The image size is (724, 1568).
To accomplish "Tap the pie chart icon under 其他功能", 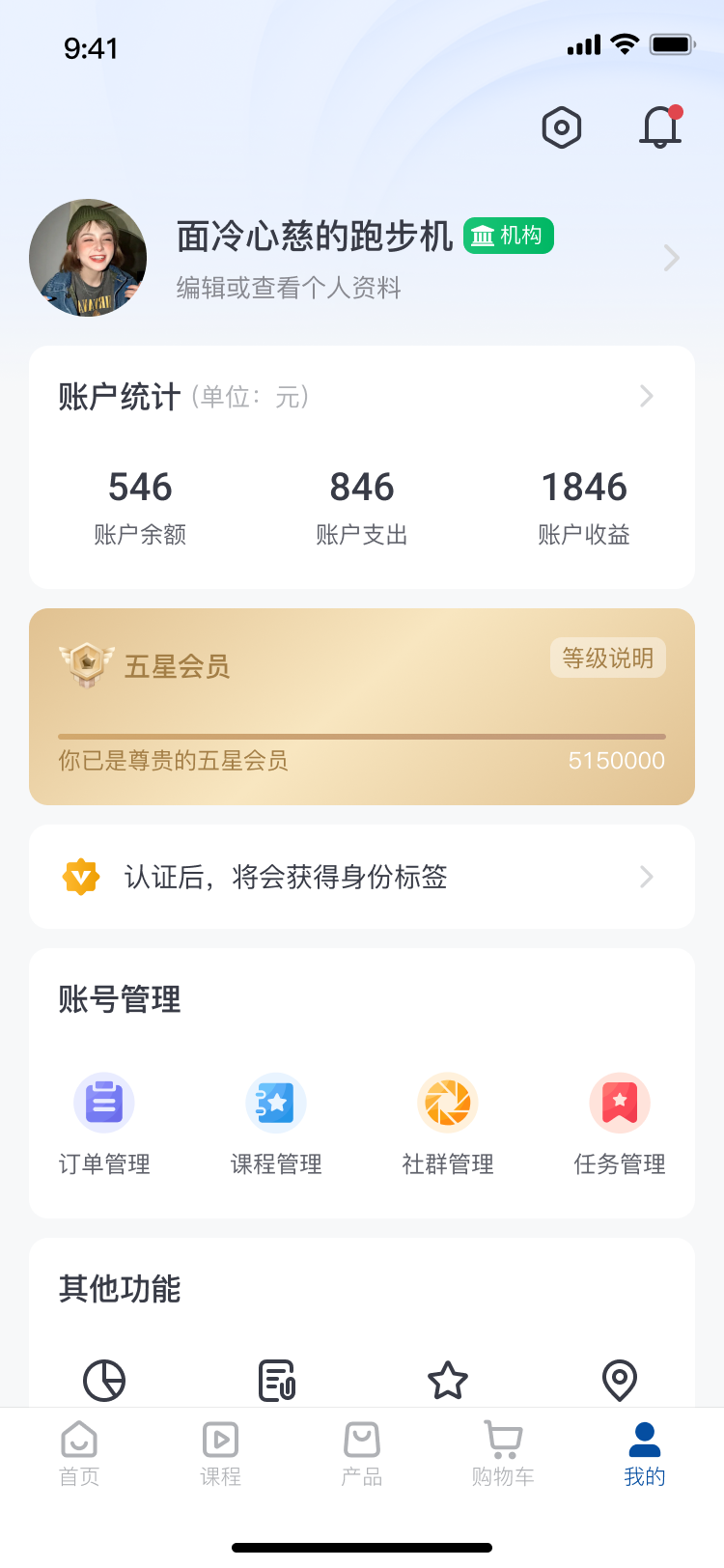I will 104,1380.
